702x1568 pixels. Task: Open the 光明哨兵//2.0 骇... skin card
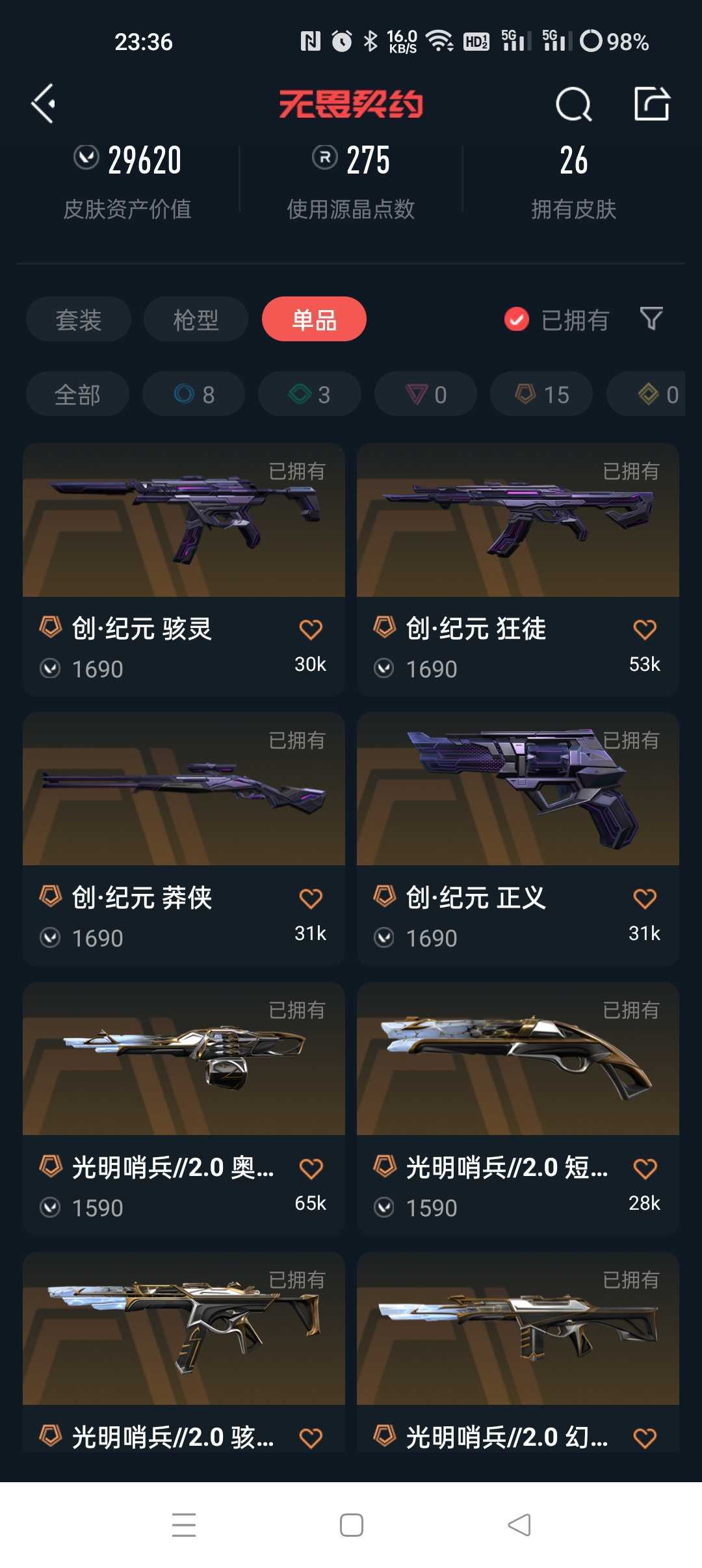[x=184, y=1353]
